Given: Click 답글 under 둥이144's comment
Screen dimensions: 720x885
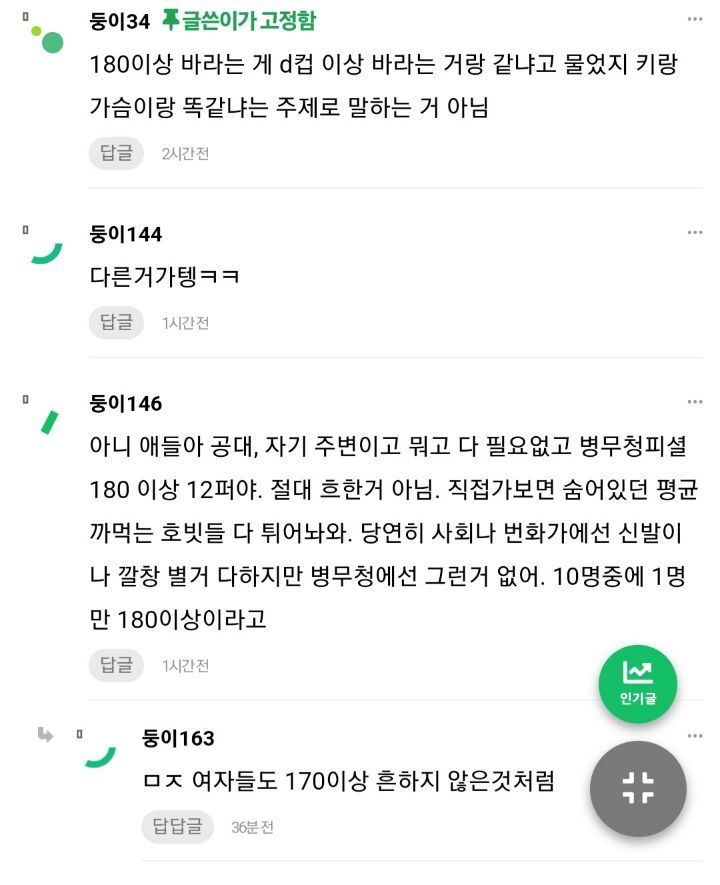Looking at the screenshot, I should [x=114, y=323].
